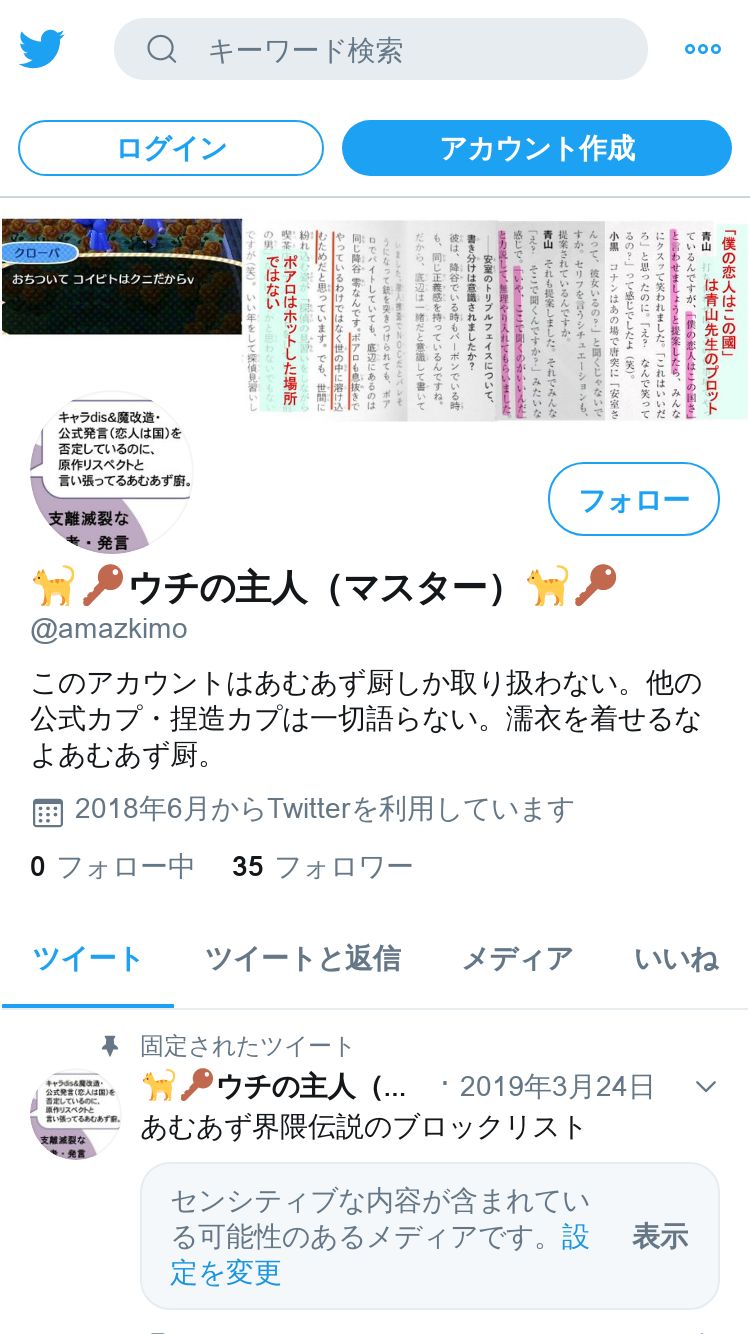Open the pinned tweet's 2019年3月24日 timestamp
The width and height of the screenshot is (750, 1334).
557,1086
